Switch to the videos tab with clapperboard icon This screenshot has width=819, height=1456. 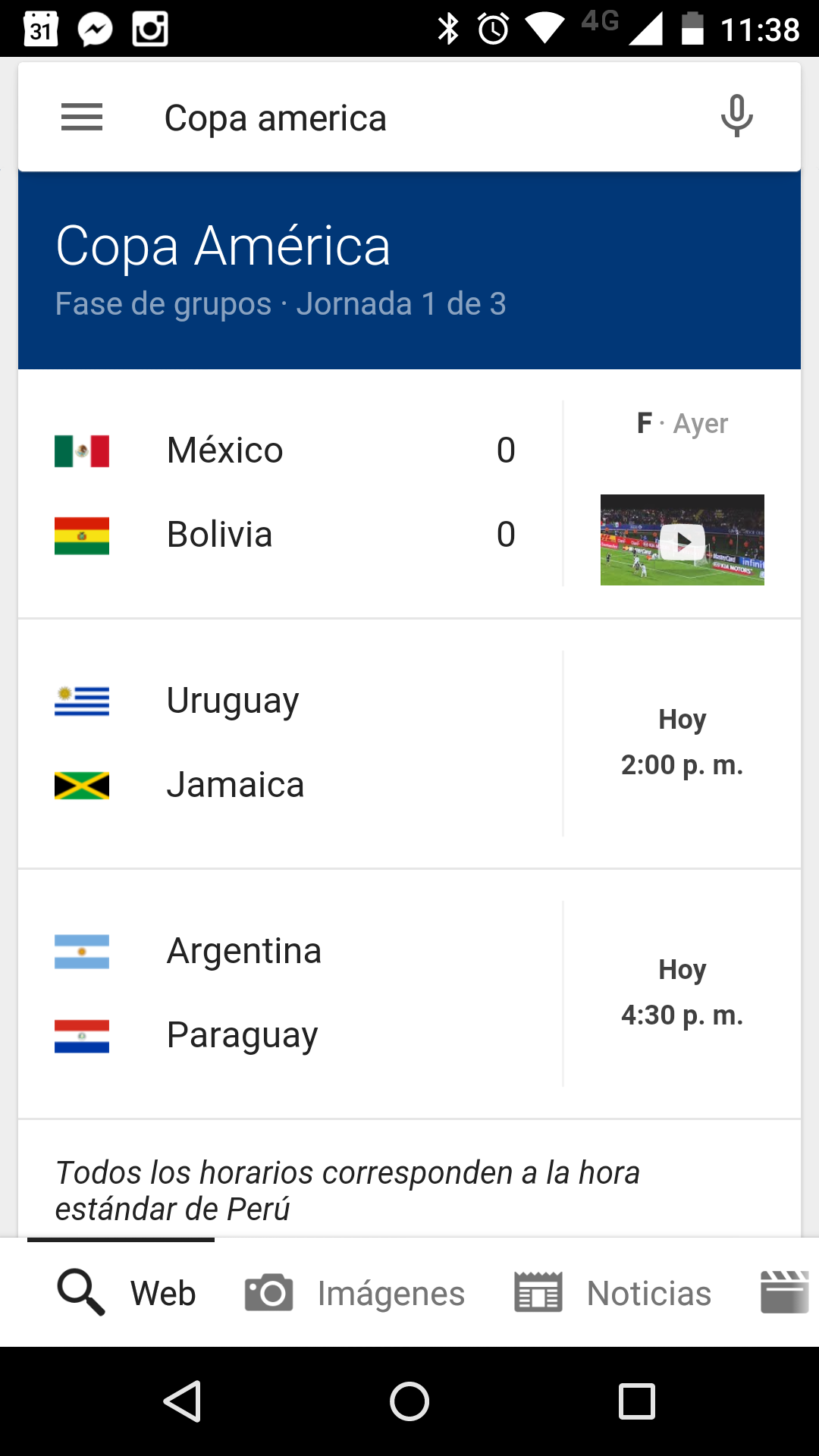click(x=786, y=1292)
